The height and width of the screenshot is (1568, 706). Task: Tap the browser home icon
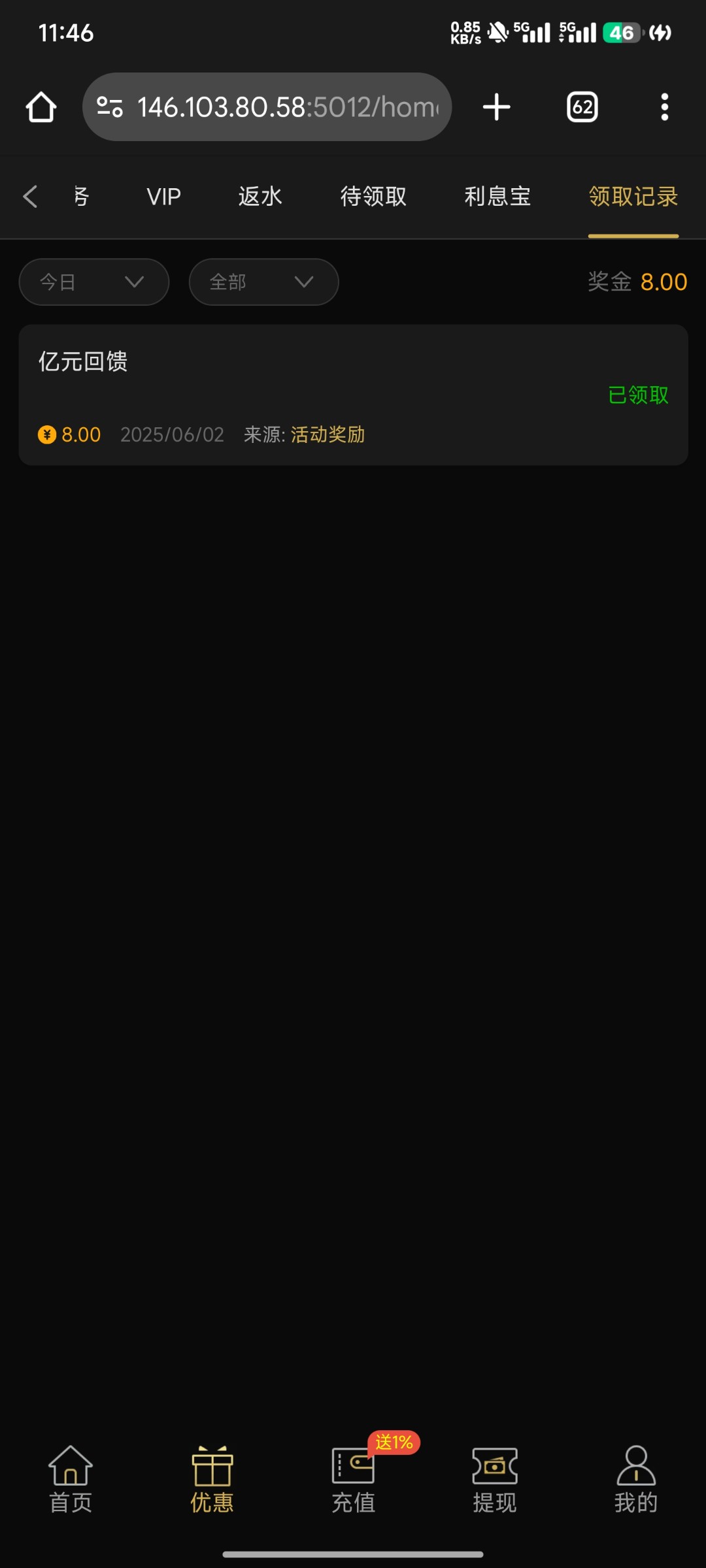click(41, 107)
